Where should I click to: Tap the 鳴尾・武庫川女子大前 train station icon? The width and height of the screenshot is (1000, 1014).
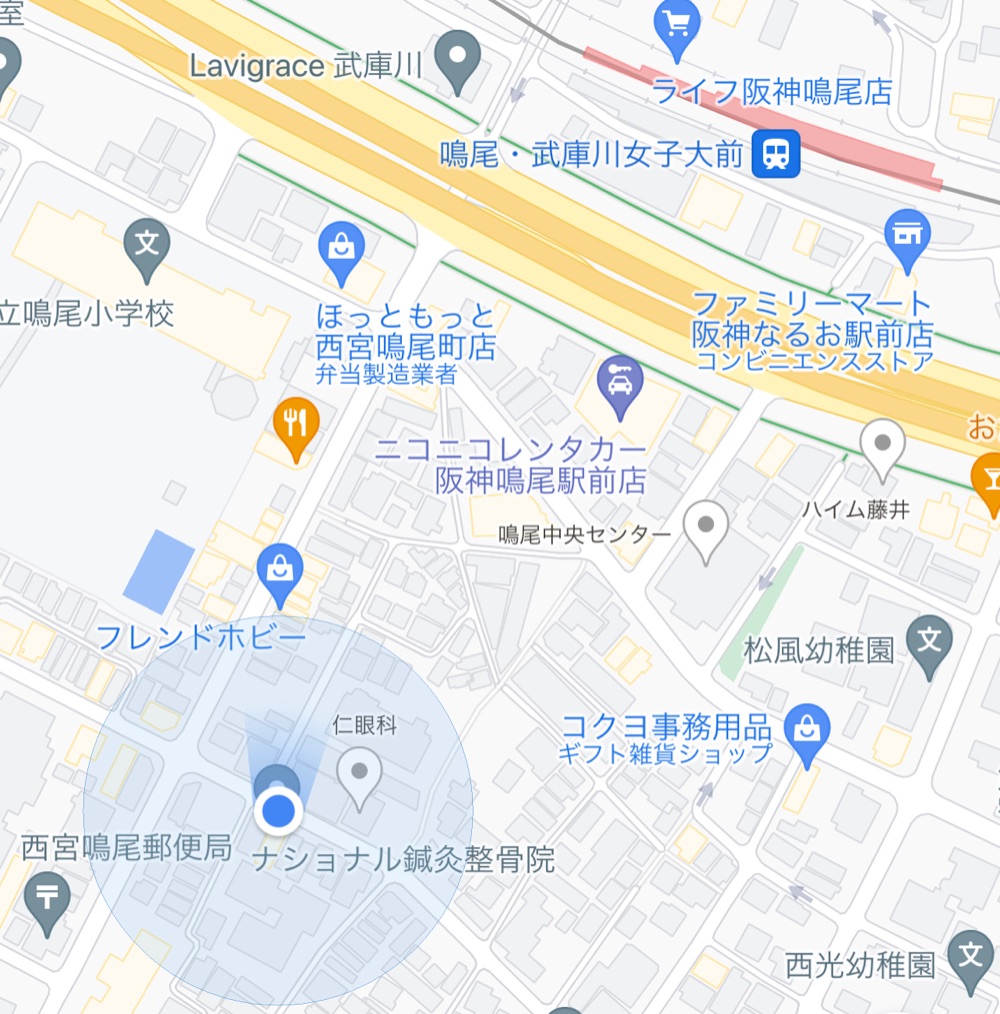point(776,154)
